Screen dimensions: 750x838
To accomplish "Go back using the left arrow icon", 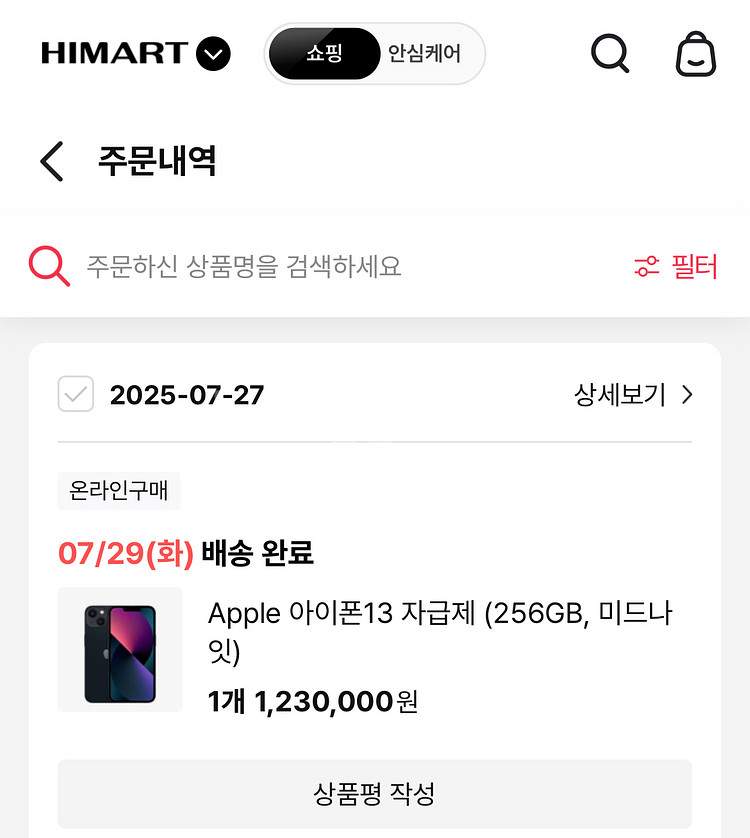I will coord(51,160).
